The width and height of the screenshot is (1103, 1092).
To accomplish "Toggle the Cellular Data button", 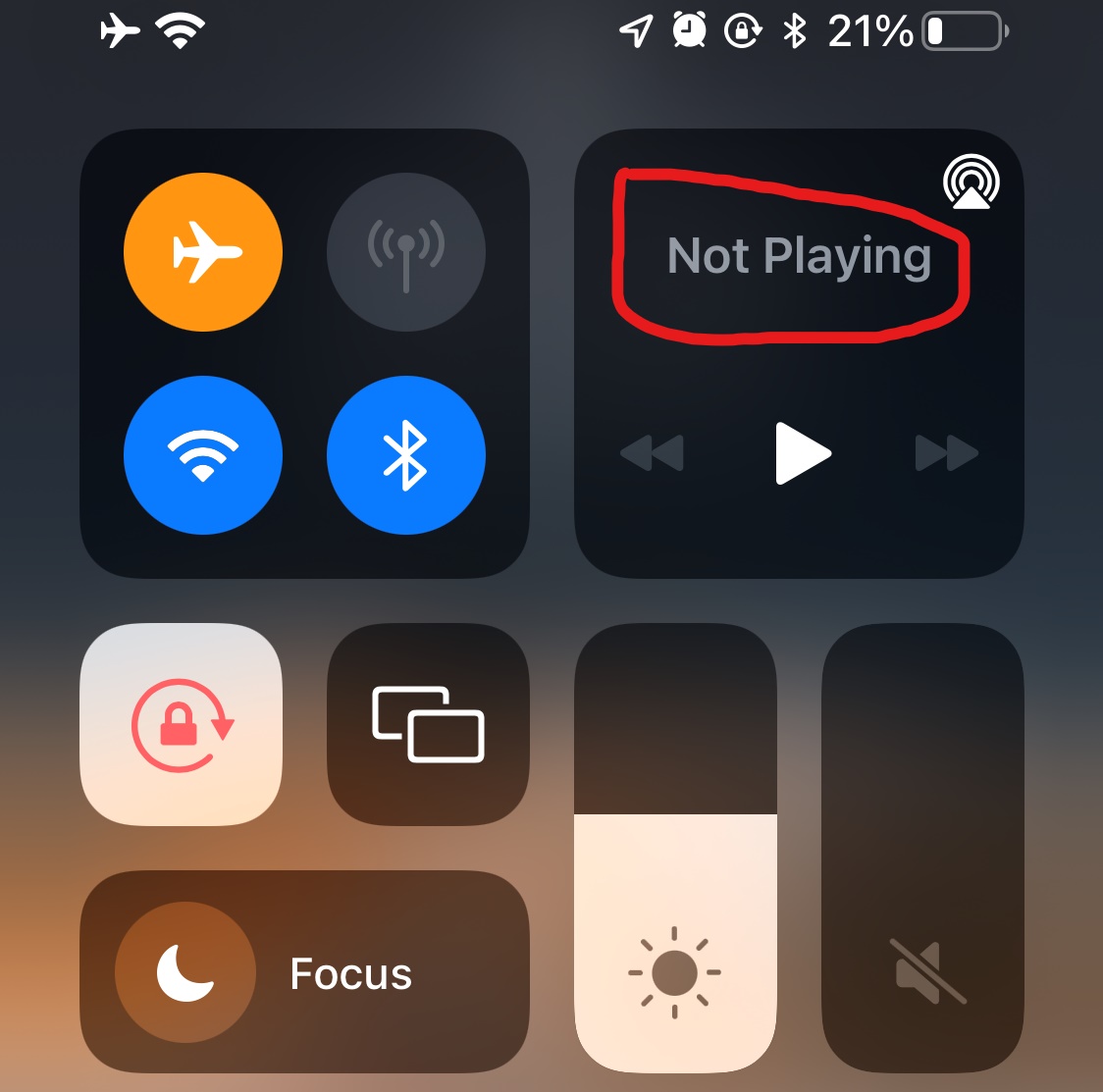I will [405, 252].
